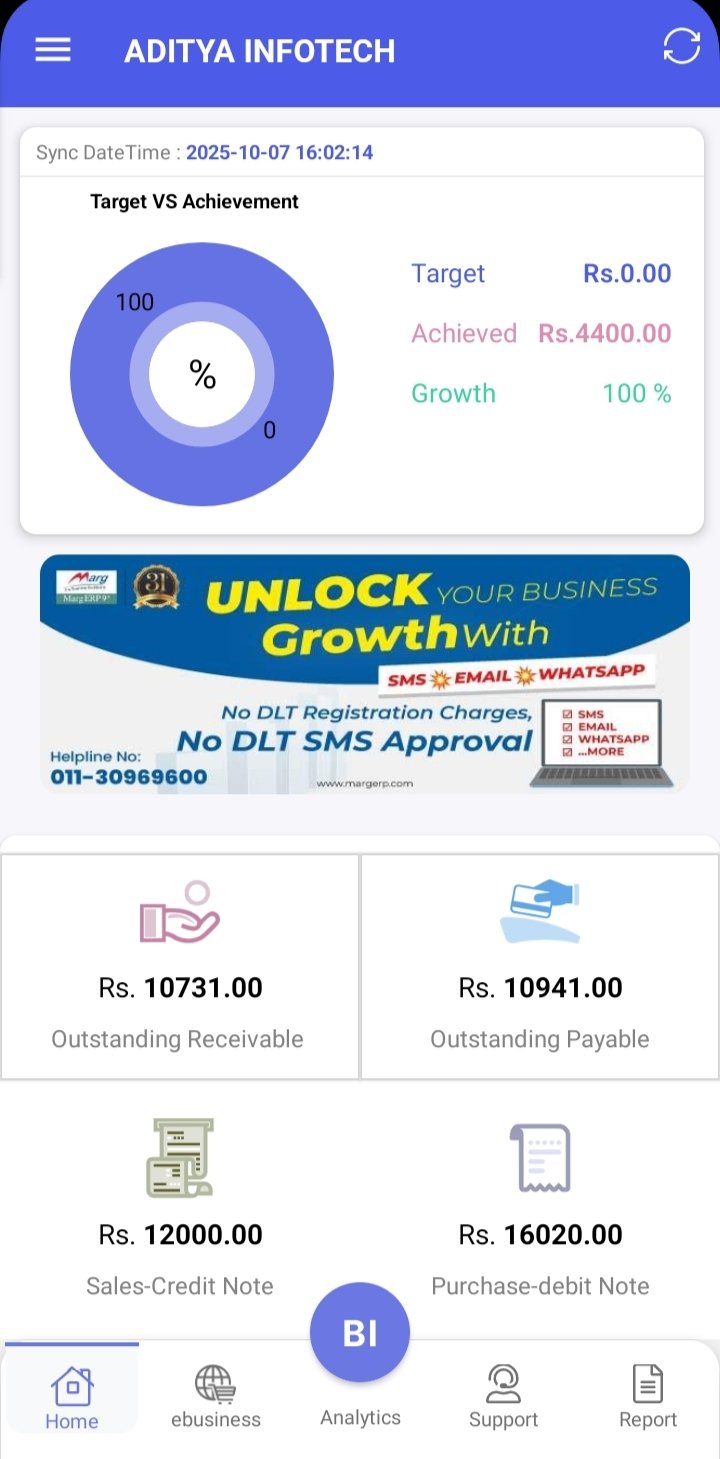The height and width of the screenshot is (1459, 720).
Task: Open the Outstanding Receivable card
Action: (x=179, y=966)
